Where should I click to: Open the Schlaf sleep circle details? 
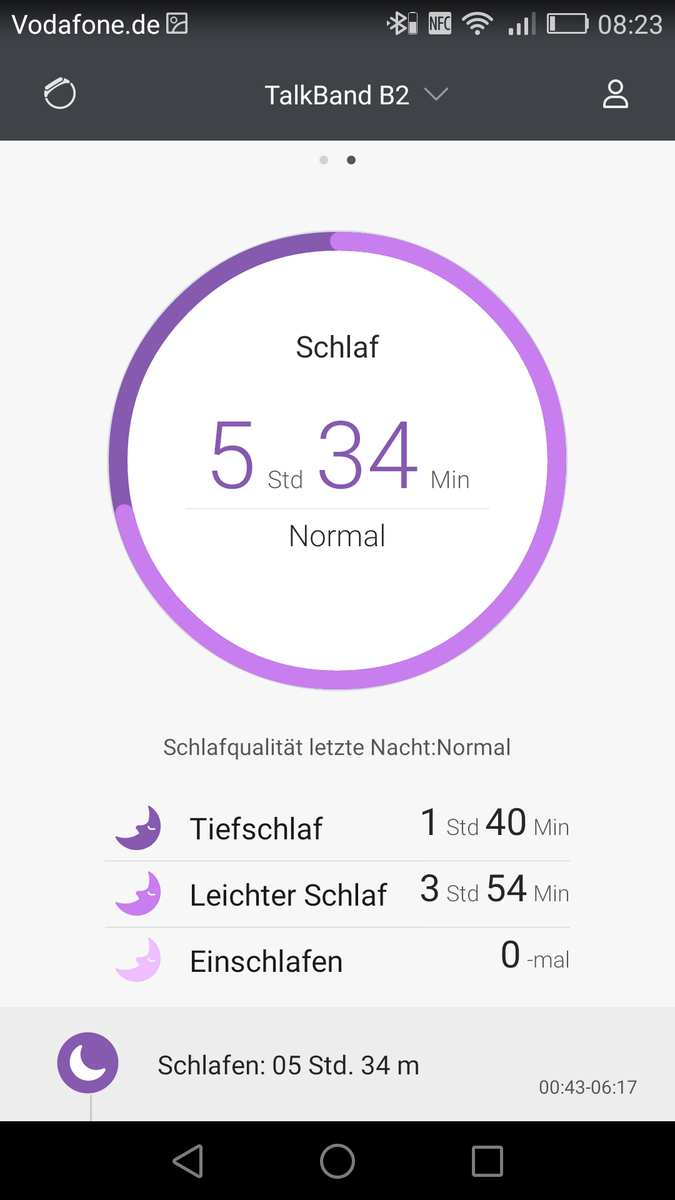338,460
